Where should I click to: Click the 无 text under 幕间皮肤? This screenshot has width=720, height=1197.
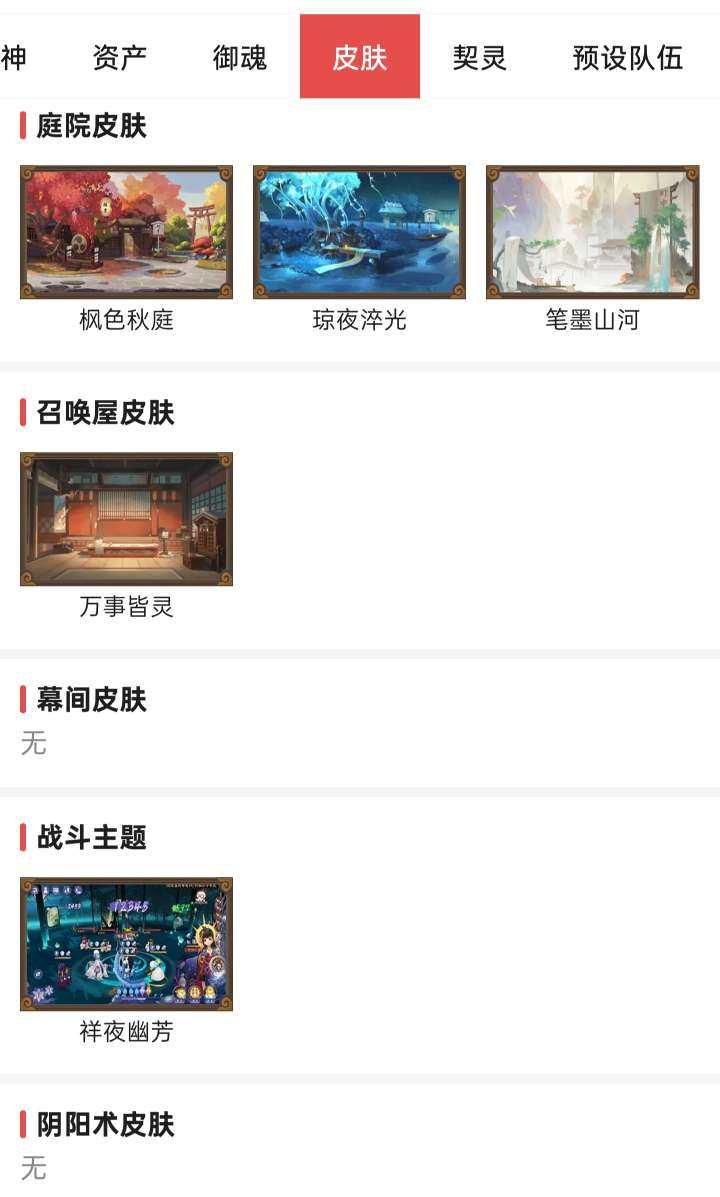34,744
